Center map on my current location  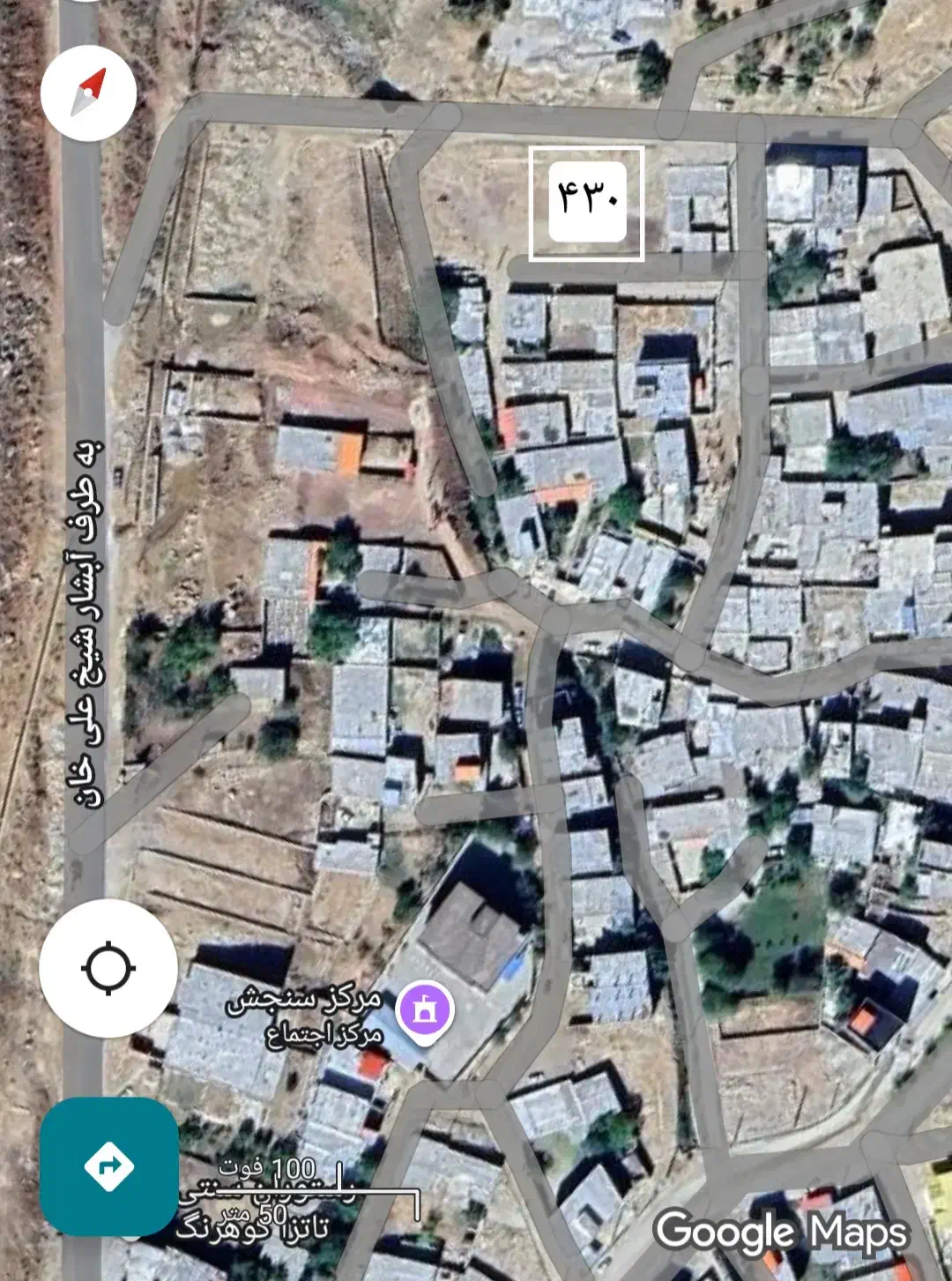coord(108,968)
